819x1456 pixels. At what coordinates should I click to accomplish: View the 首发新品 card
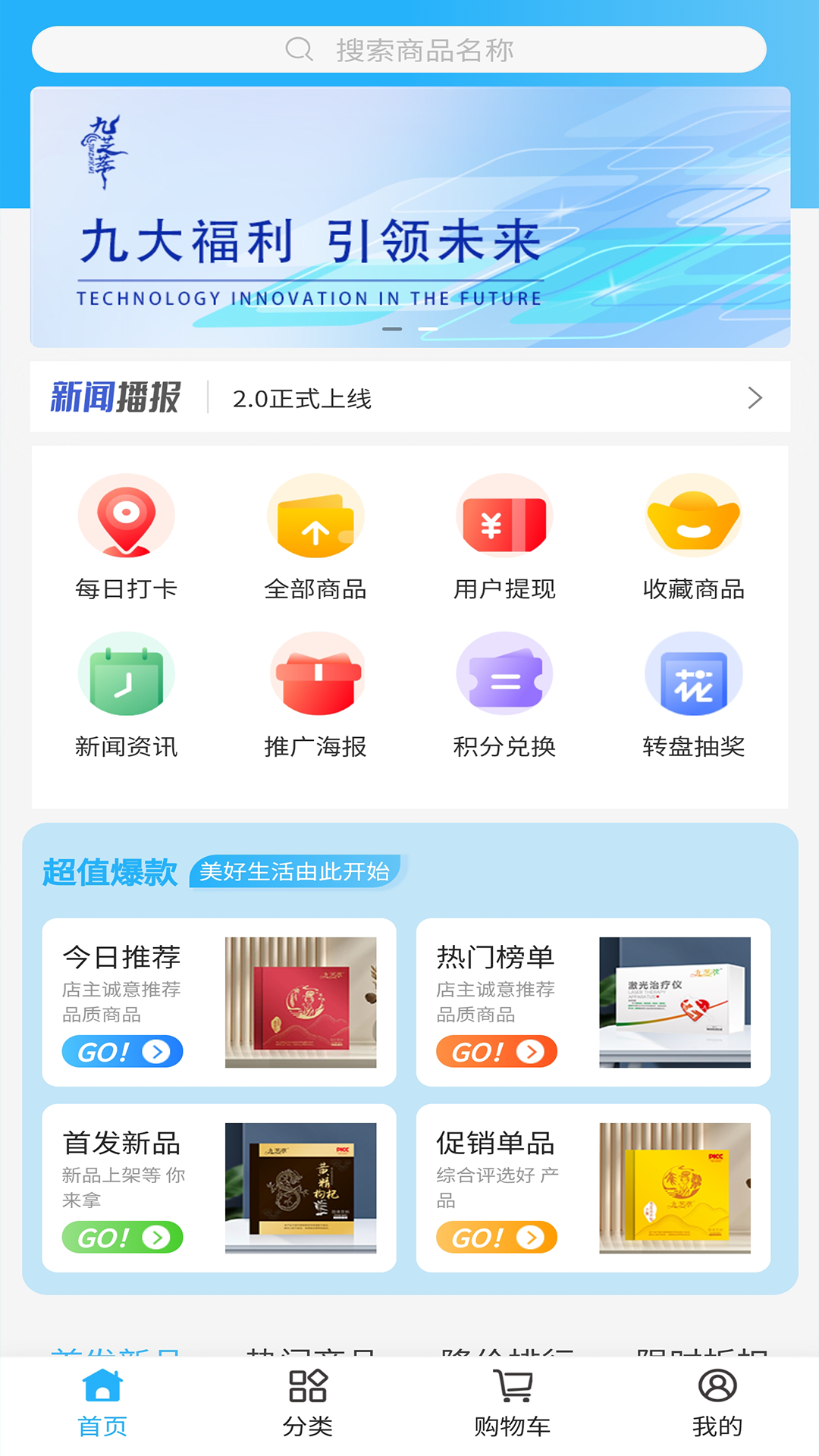[x=218, y=1188]
